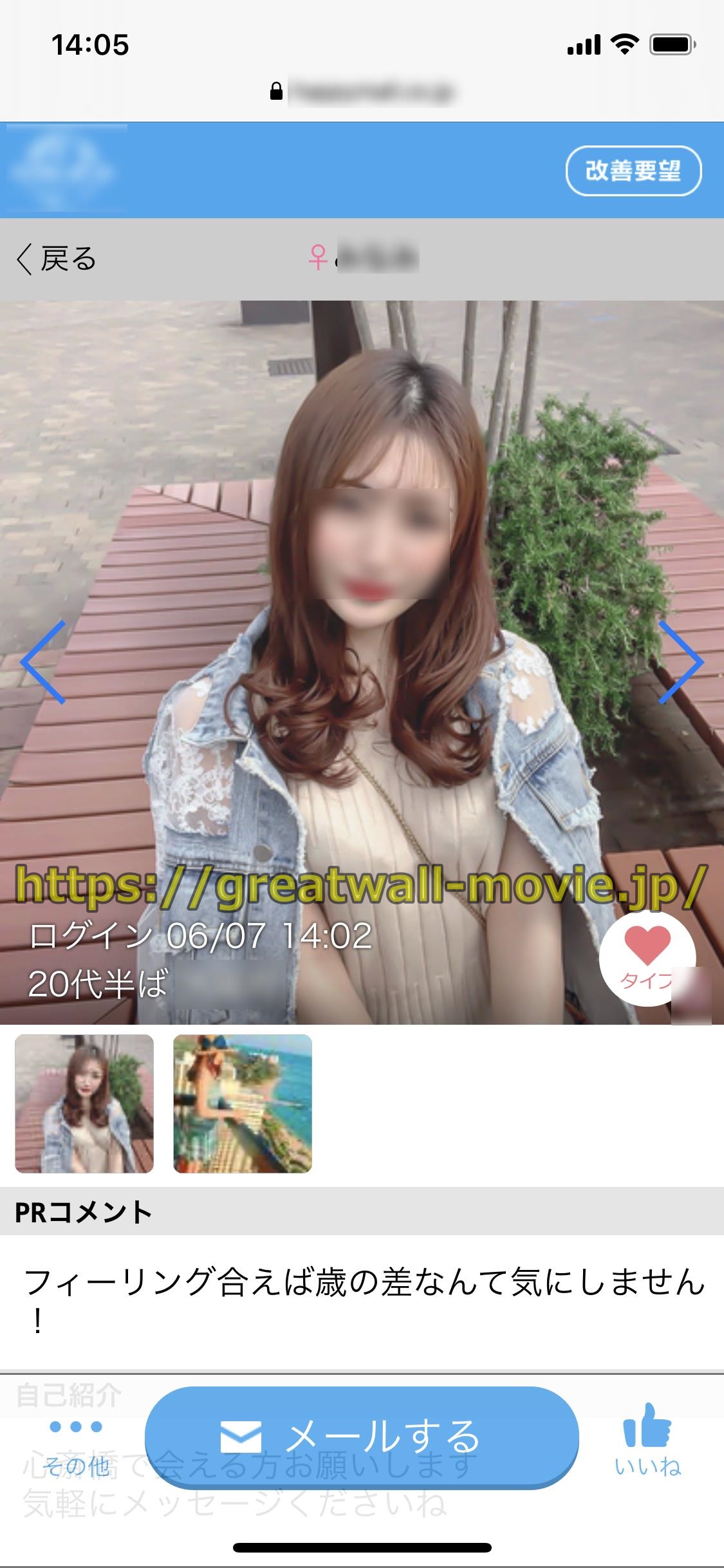Select the seaside photo thumbnail
The image size is (724, 1568).
click(x=243, y=1103)
